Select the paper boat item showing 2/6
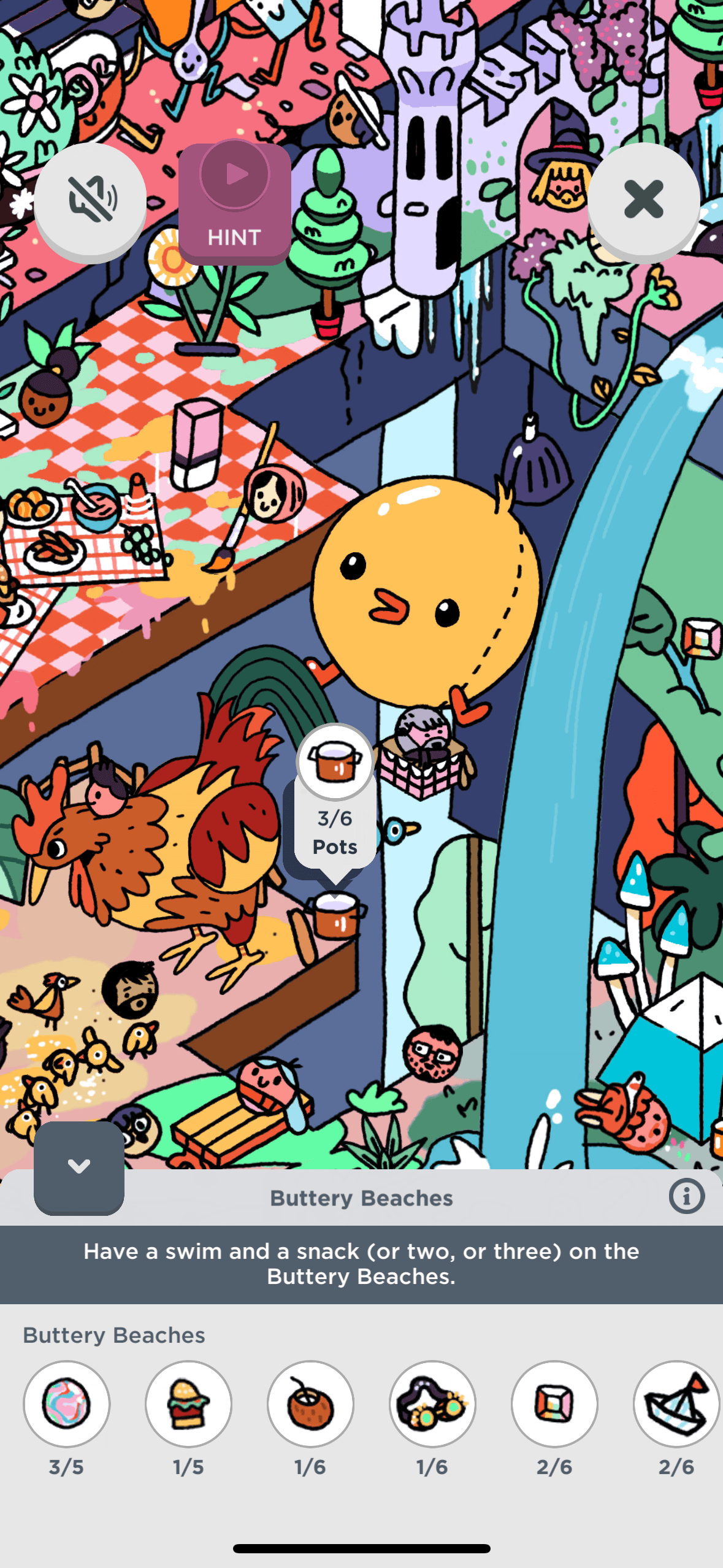Screen dimensions: 723x1568 coord(676,1404)
